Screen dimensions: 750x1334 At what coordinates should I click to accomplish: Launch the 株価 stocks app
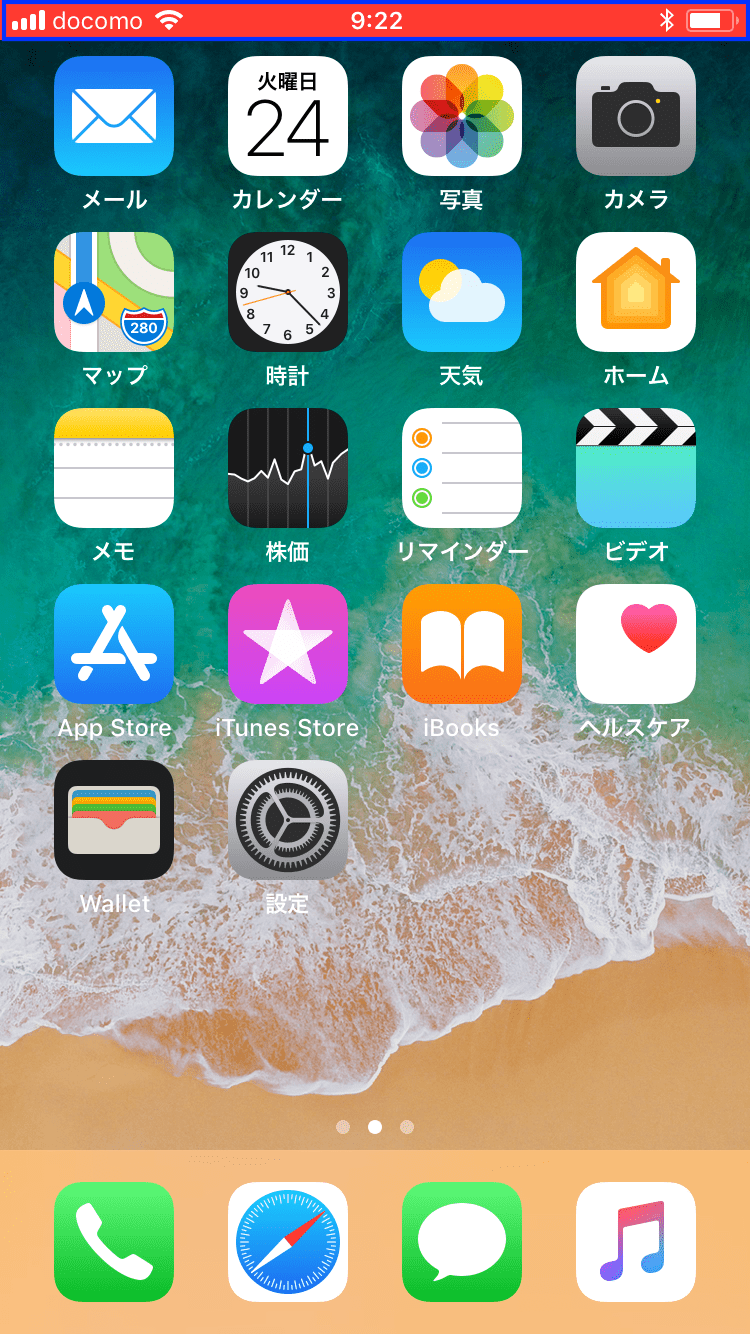pos(288,468)
